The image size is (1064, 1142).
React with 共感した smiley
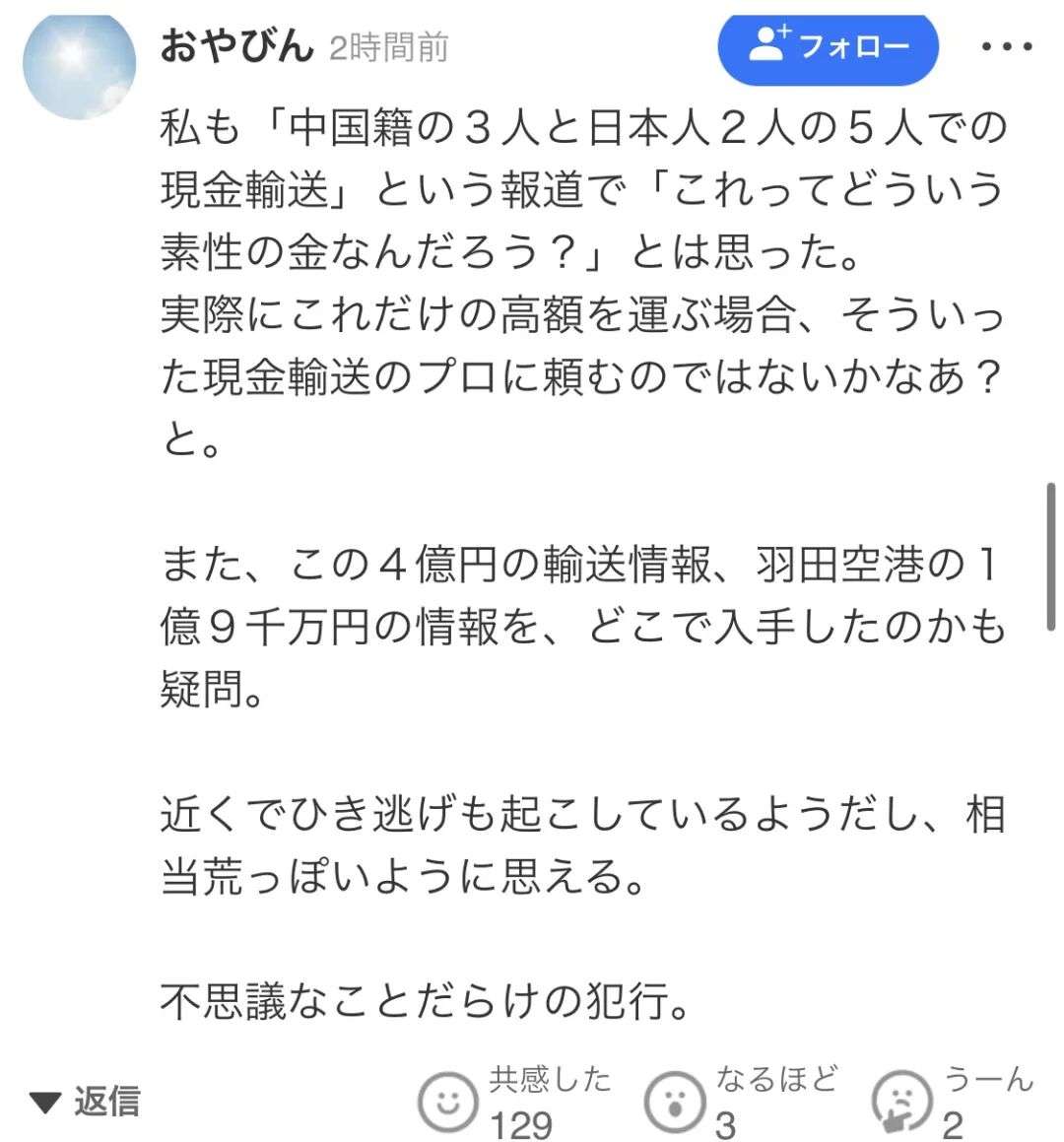[x=448, y=1101]
